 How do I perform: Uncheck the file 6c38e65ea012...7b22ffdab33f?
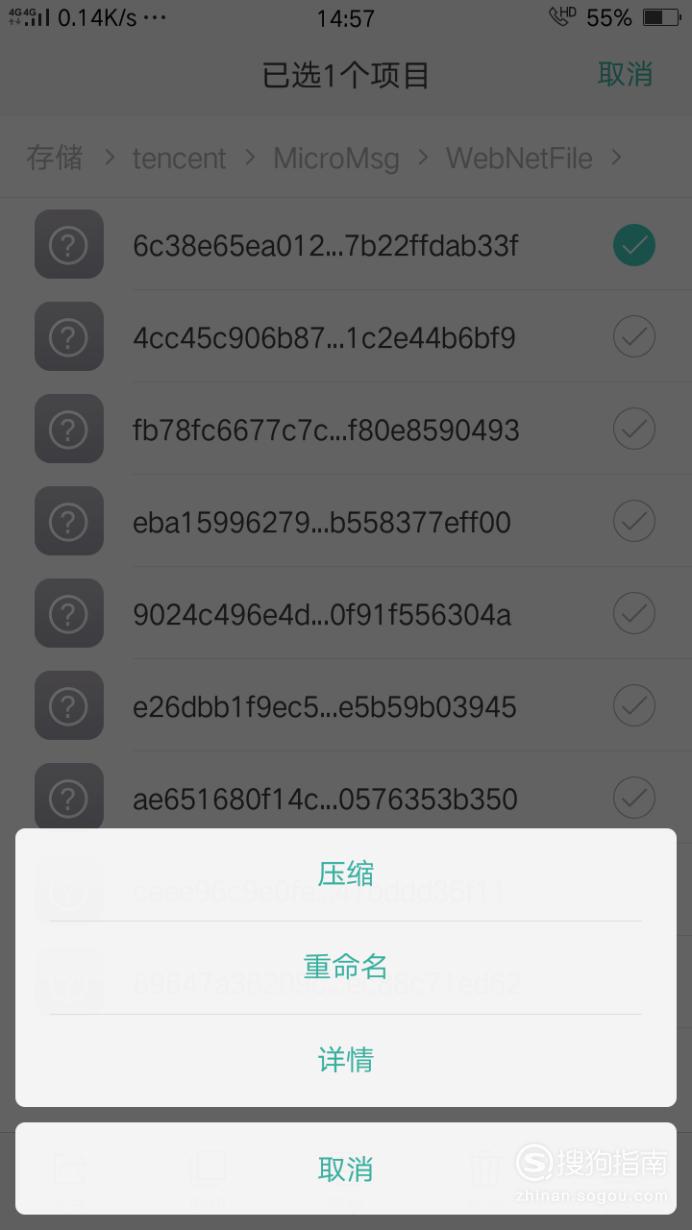634,245
